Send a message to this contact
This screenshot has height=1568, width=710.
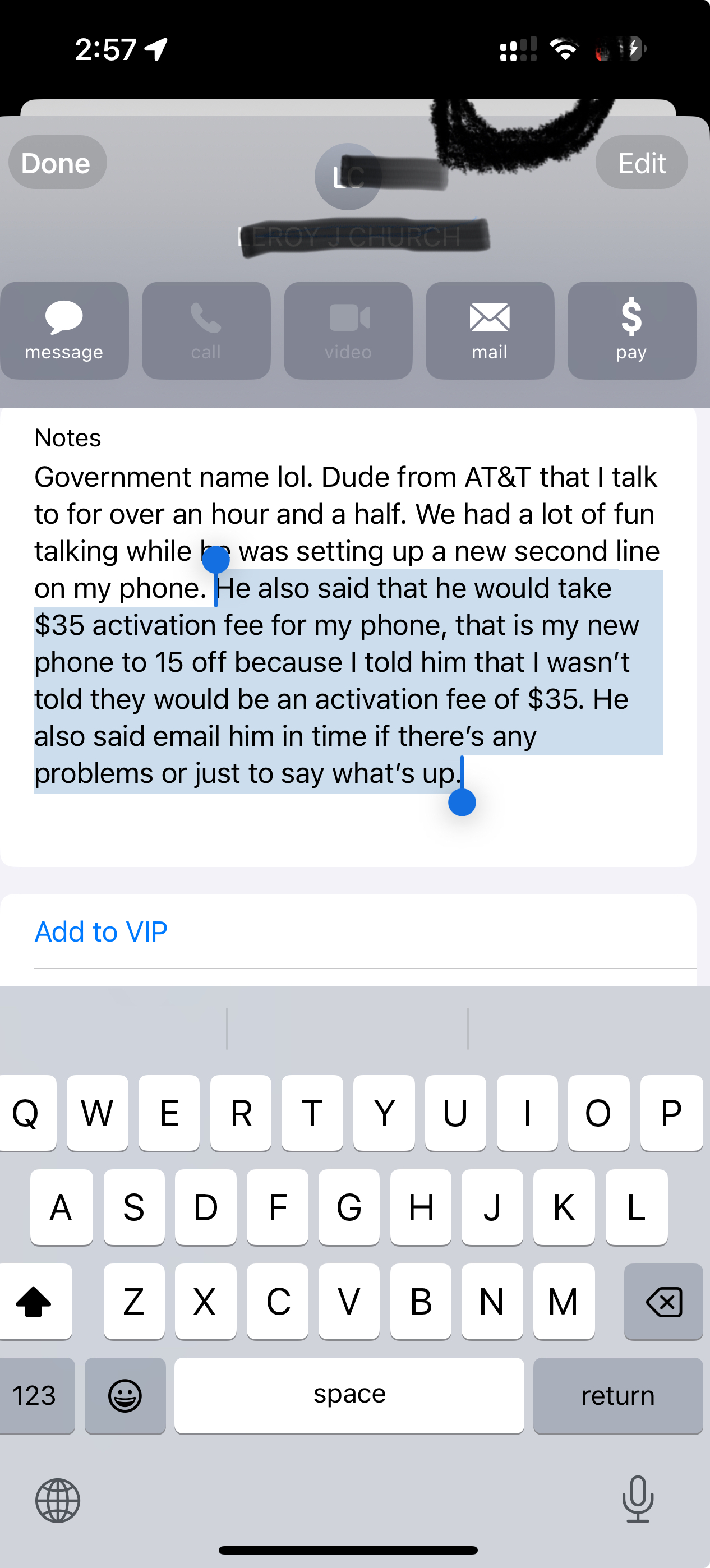[x=64, y=330]
